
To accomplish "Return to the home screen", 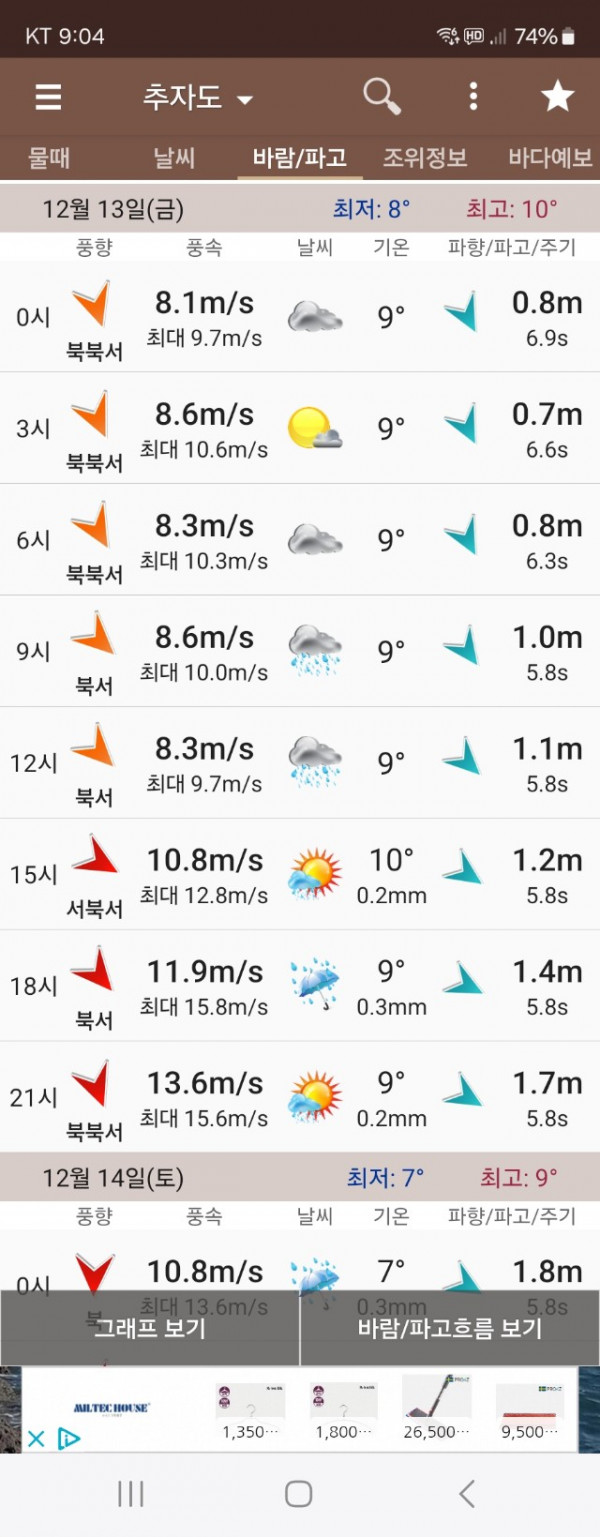I will coord(299,1494).
